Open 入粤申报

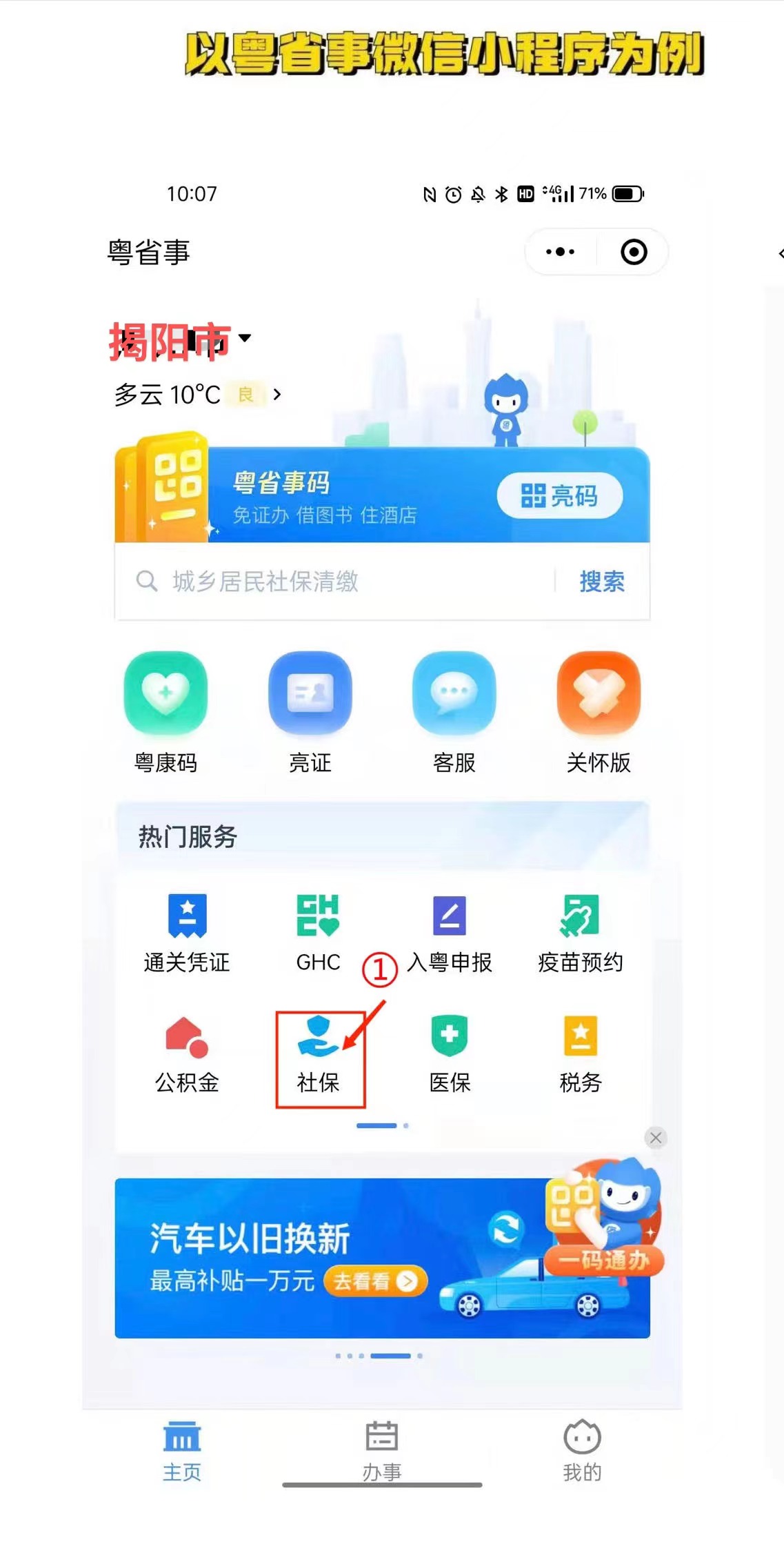(x=449, y=932)
